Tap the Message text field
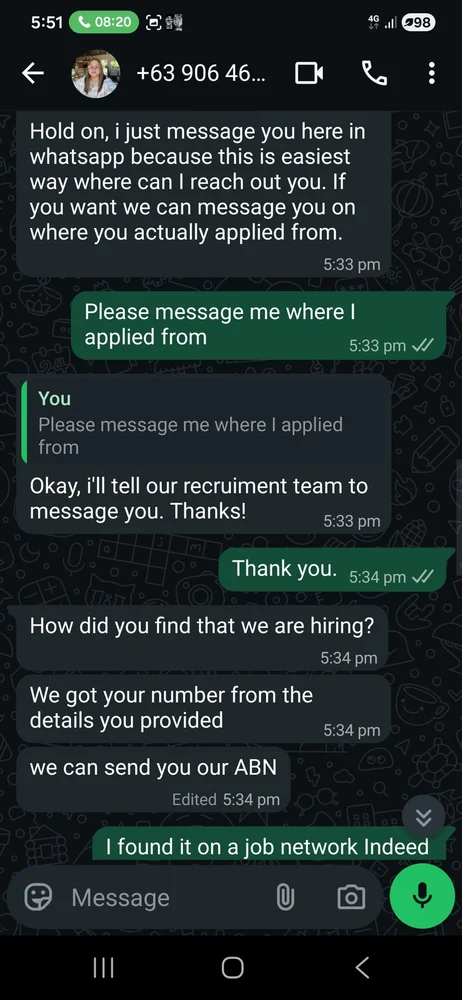Screen dimensions: 462x1000 point(166,898)
